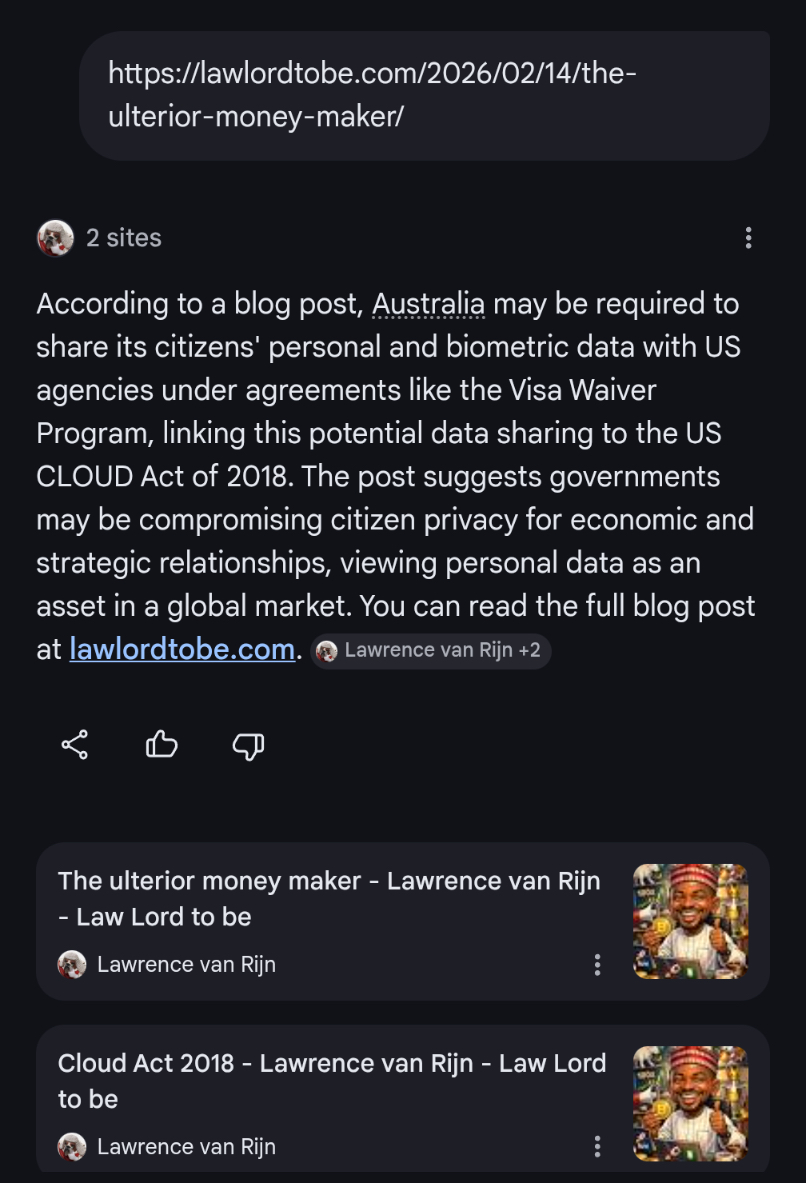Screen dimensions: 806x1183
Task: Open the response overflow menu
Action: click(x=748, y=238)
